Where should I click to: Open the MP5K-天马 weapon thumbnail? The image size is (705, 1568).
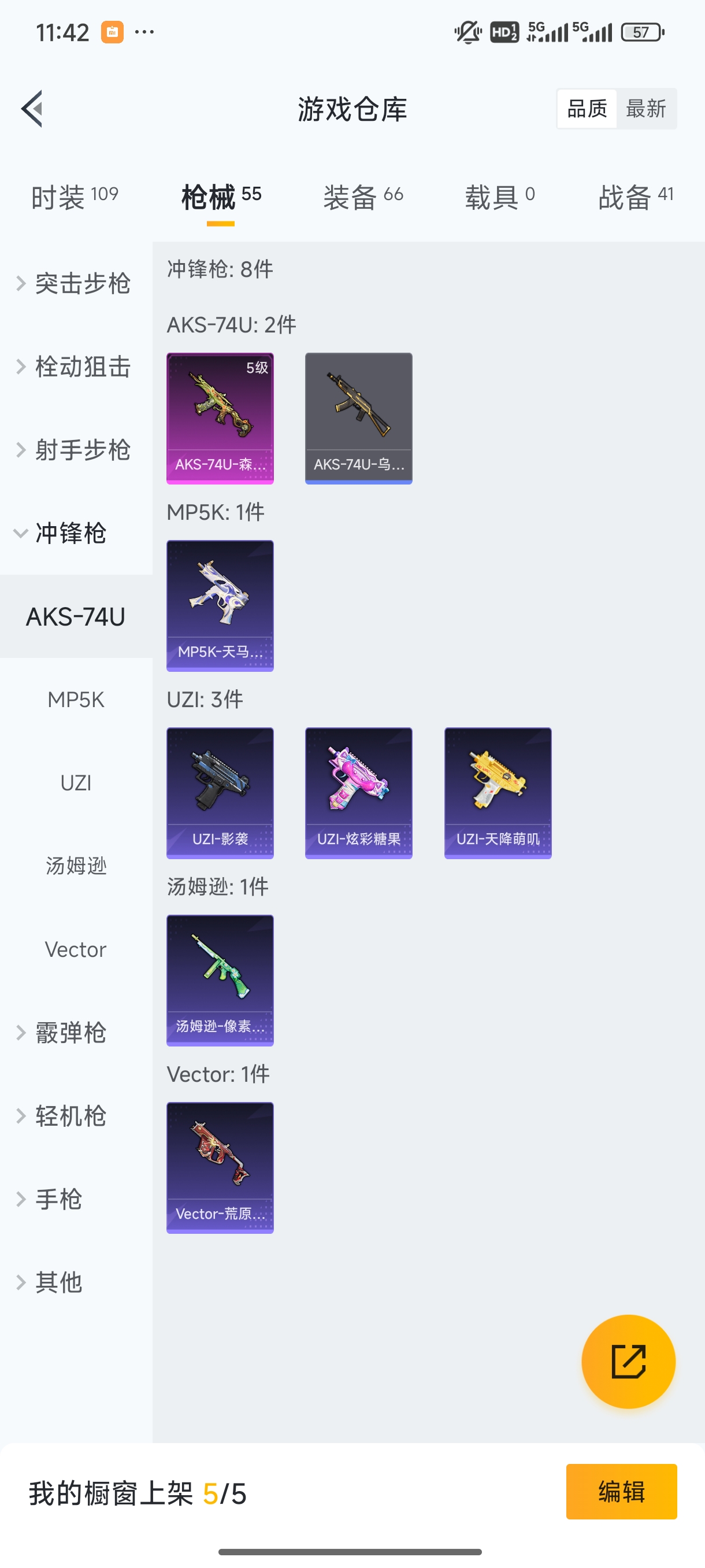coord(220,606)
